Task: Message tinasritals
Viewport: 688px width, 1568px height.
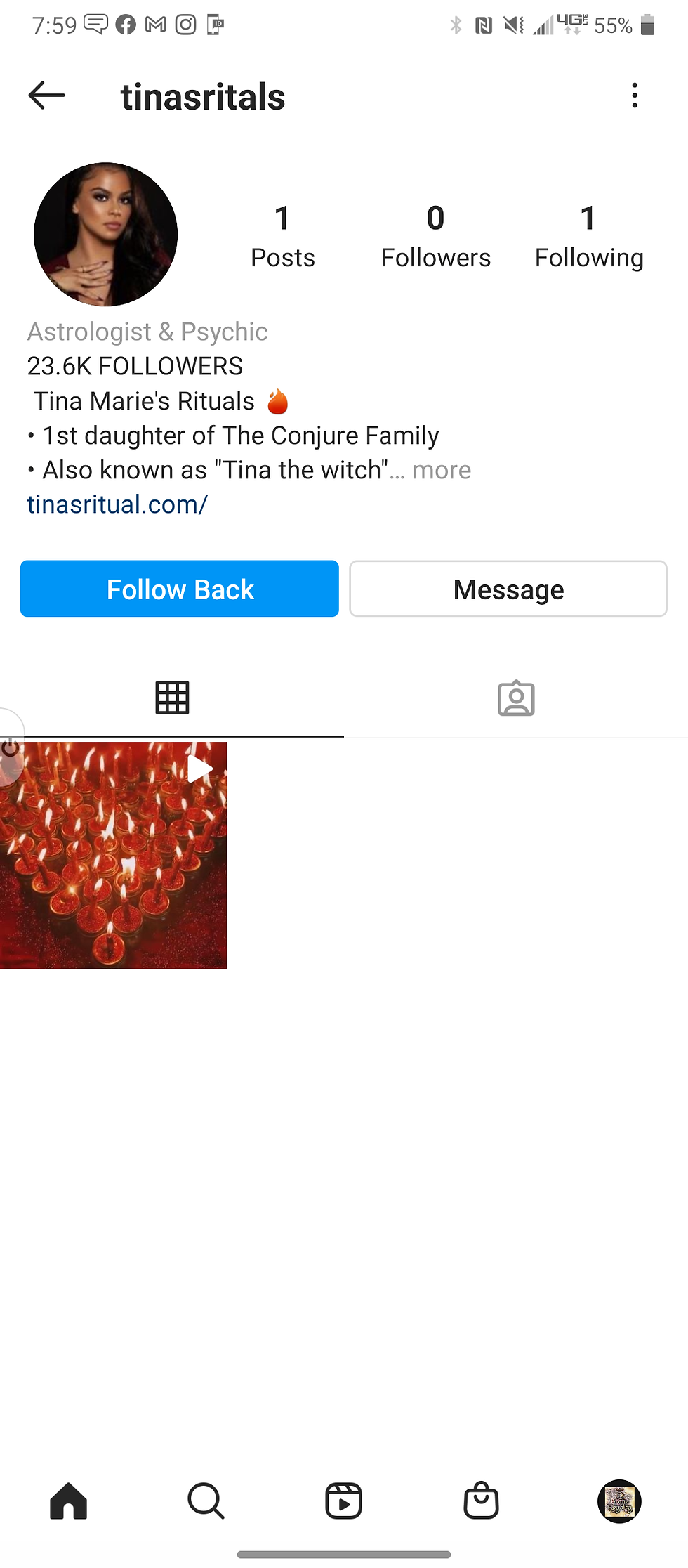Action: tap(508, 589)
